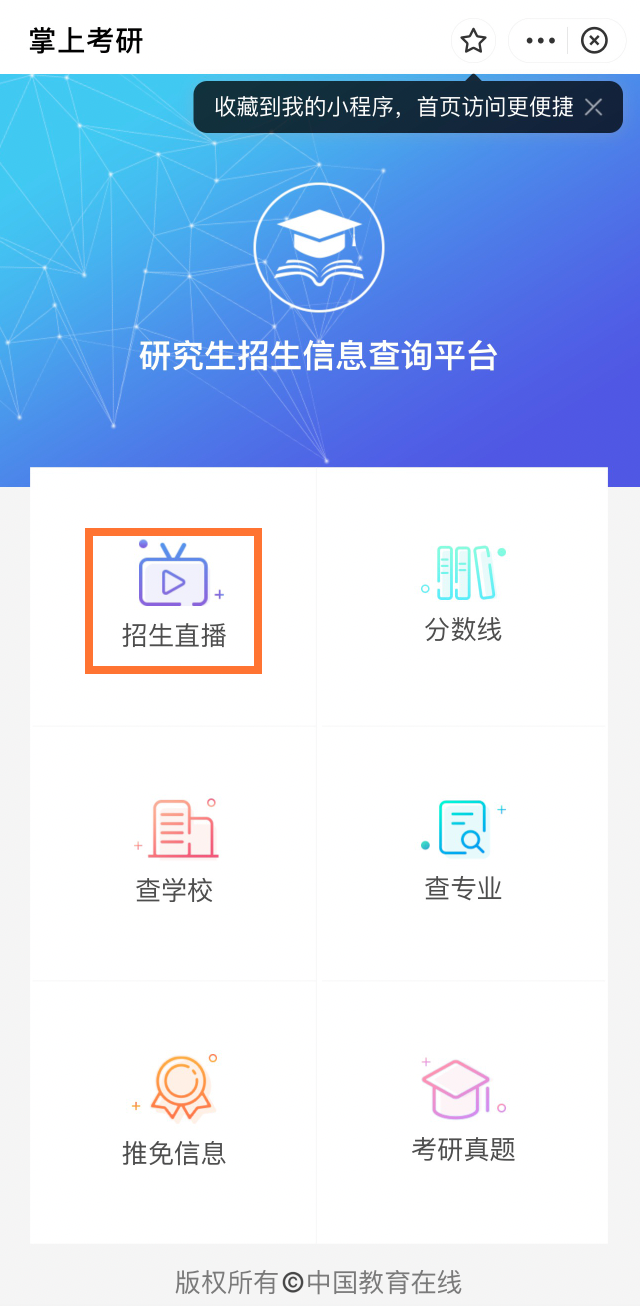The width and height of the screenshot is (640, 1306).
Task: Dismiss the 收藏到我的小程序 tooltip
Action: (594, 107)
